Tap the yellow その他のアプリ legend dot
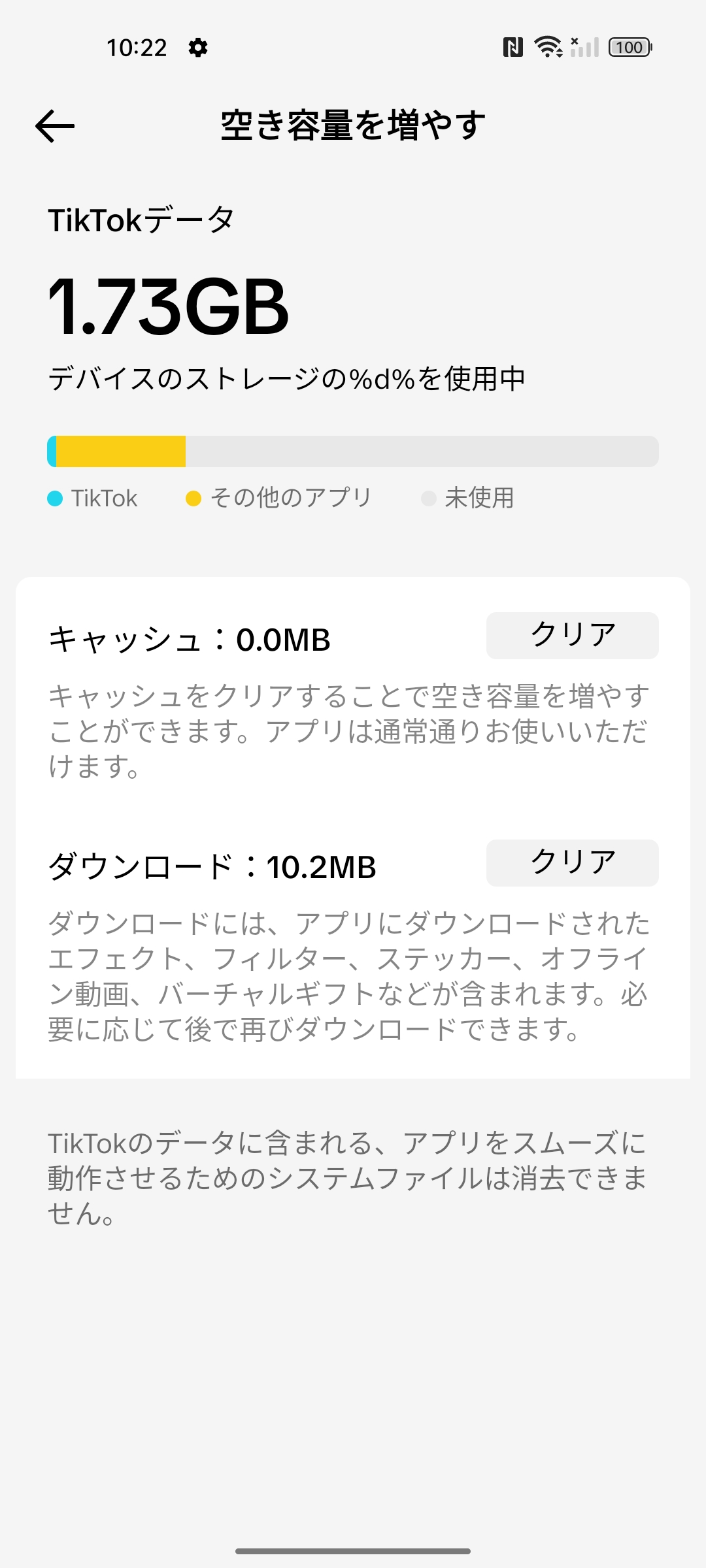This screenshot has width=706, height=1568. [193, 498]
